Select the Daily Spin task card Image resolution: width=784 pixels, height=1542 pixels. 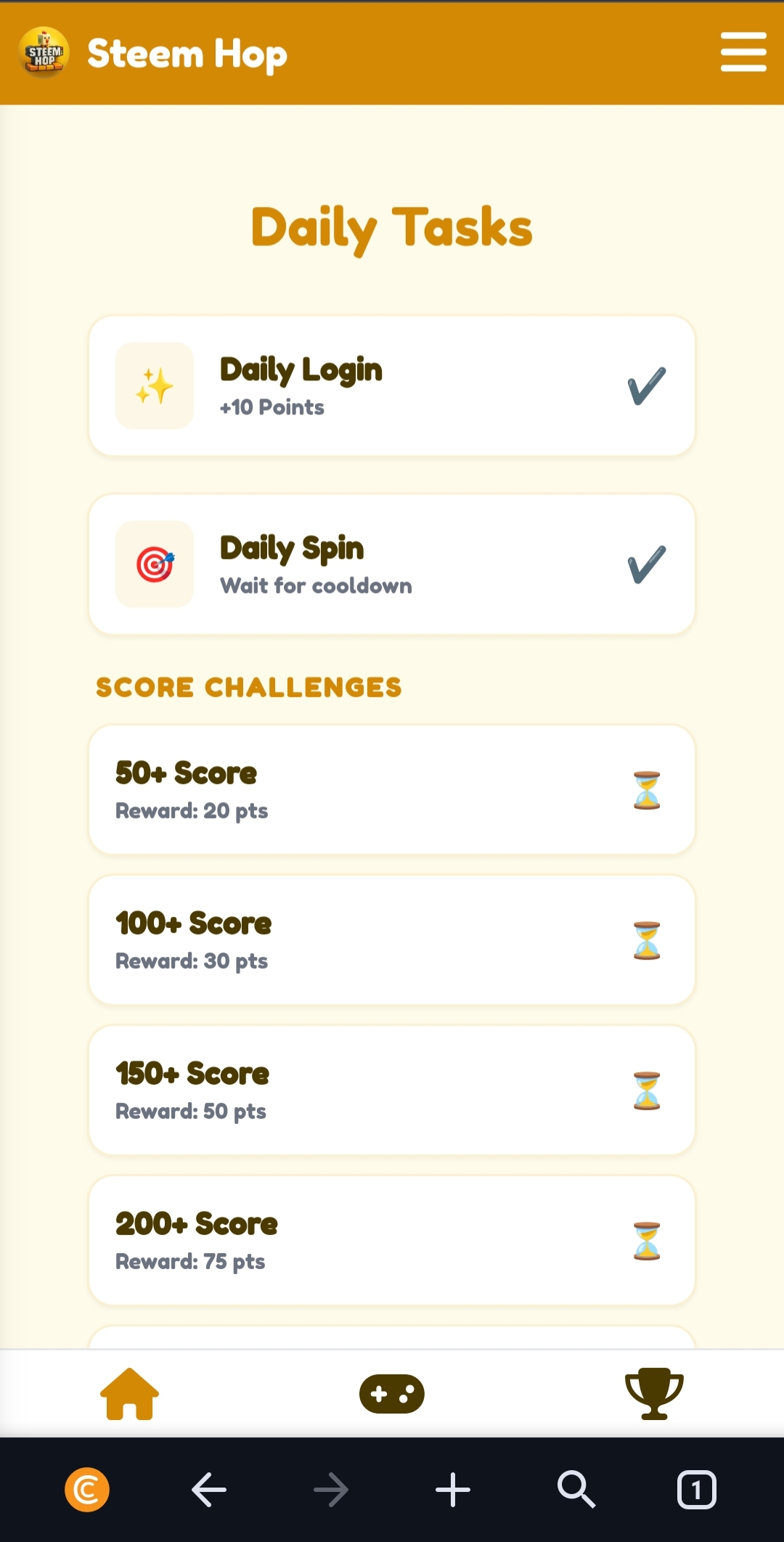pos(392,564)
